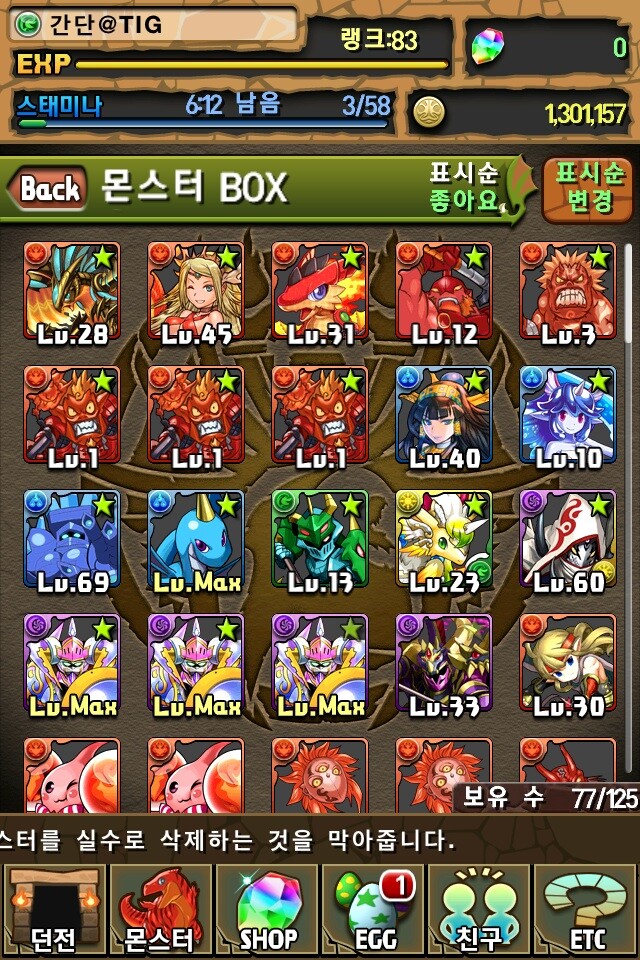Open the Lv.40 dark-haired girl monster
The image size is (640, 960).
[444, 414]
